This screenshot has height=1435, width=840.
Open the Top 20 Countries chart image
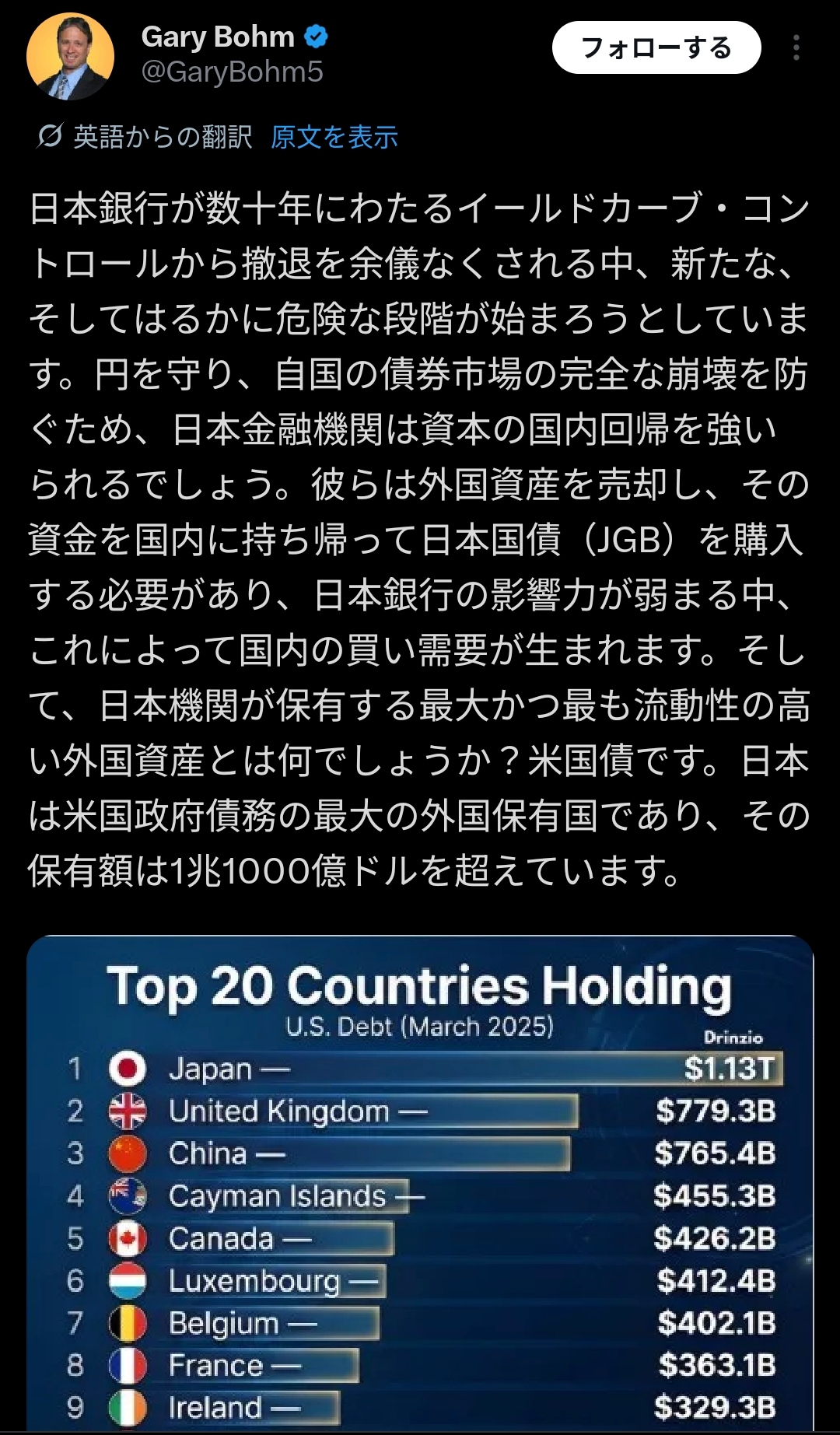[420, 1182]
